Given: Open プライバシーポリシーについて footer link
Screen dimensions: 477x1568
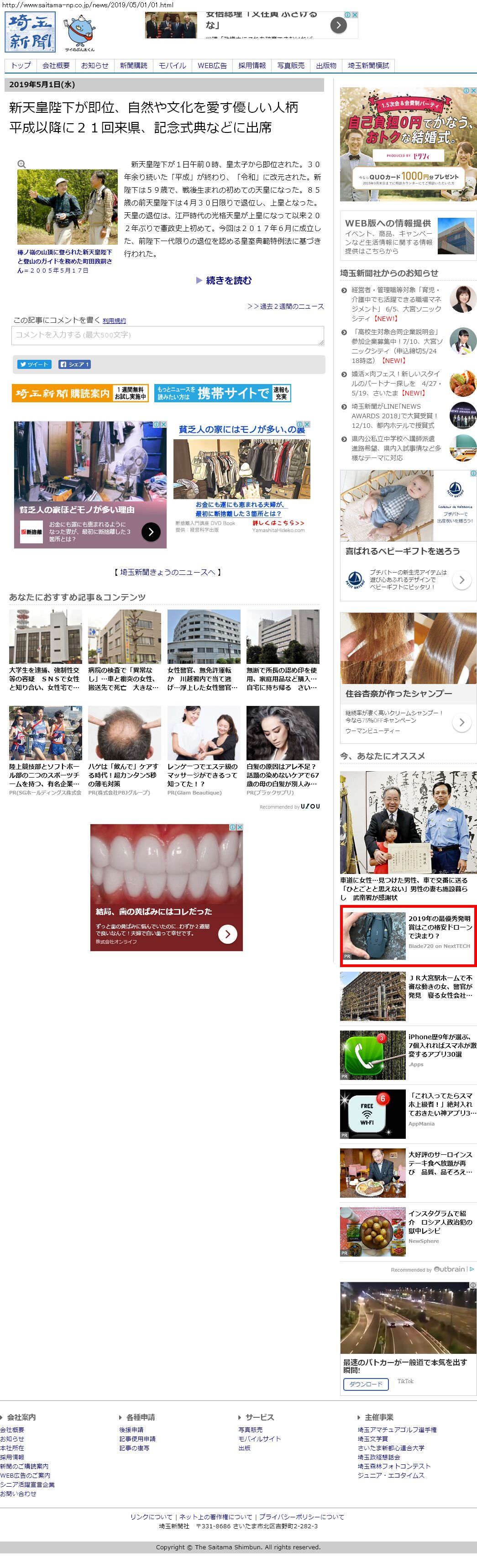Looking at the screenshot, I should 301,1516.
